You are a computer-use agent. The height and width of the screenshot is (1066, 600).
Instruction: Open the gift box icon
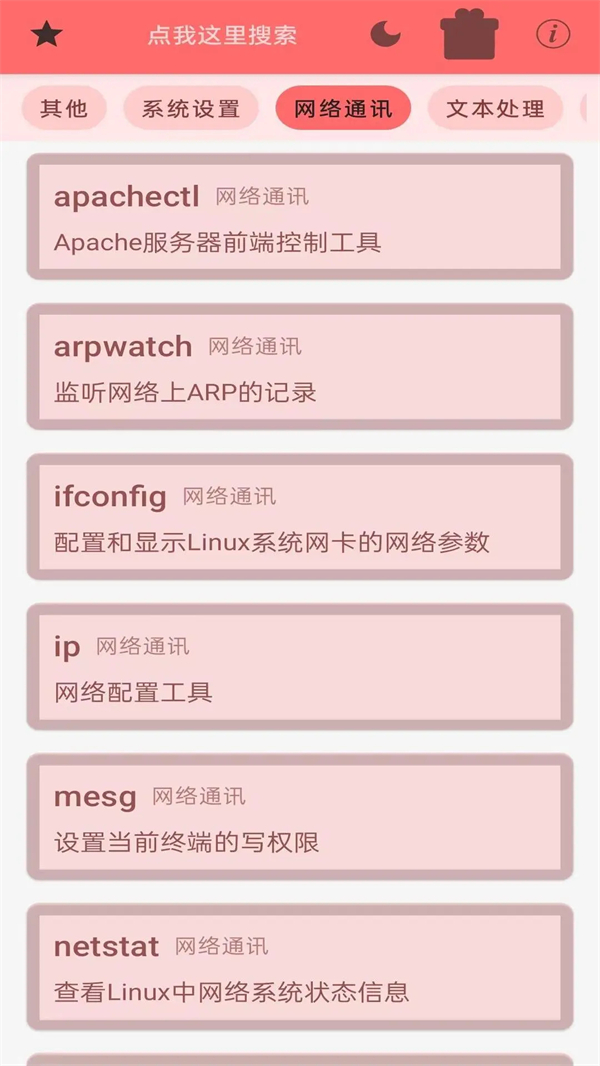pos(469,34)
